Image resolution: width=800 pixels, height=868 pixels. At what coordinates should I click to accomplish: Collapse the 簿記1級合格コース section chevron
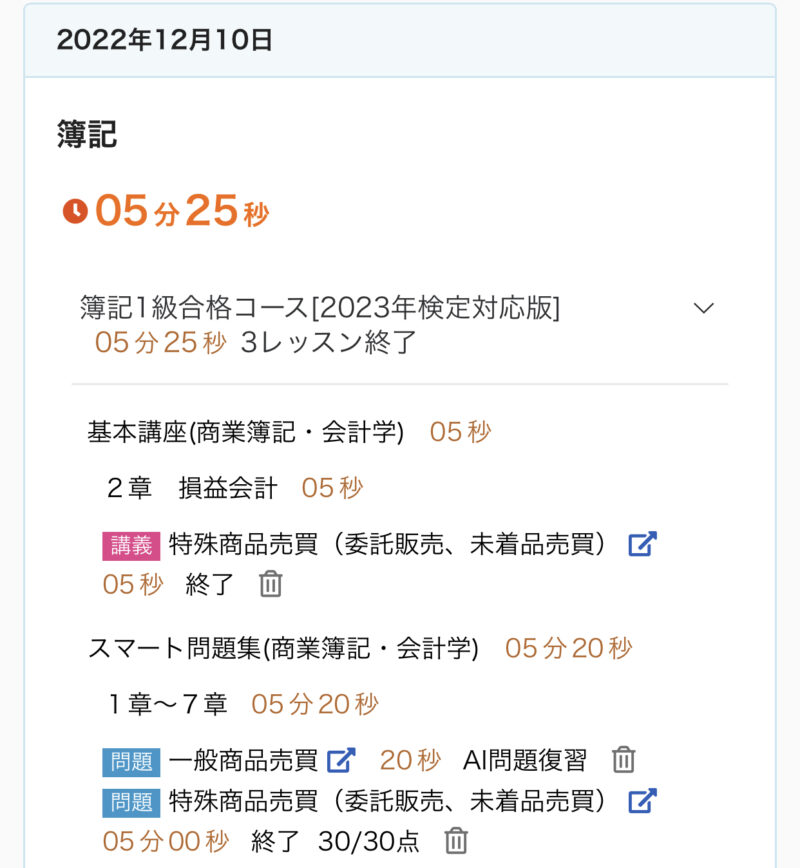coord(704,308)
